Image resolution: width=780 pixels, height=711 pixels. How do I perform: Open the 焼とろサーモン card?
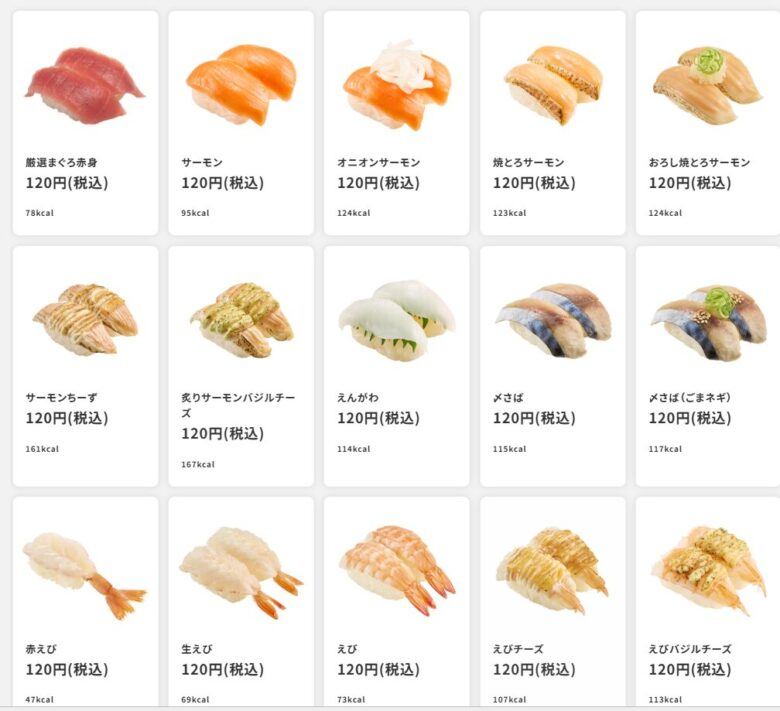tap(552, 122)
